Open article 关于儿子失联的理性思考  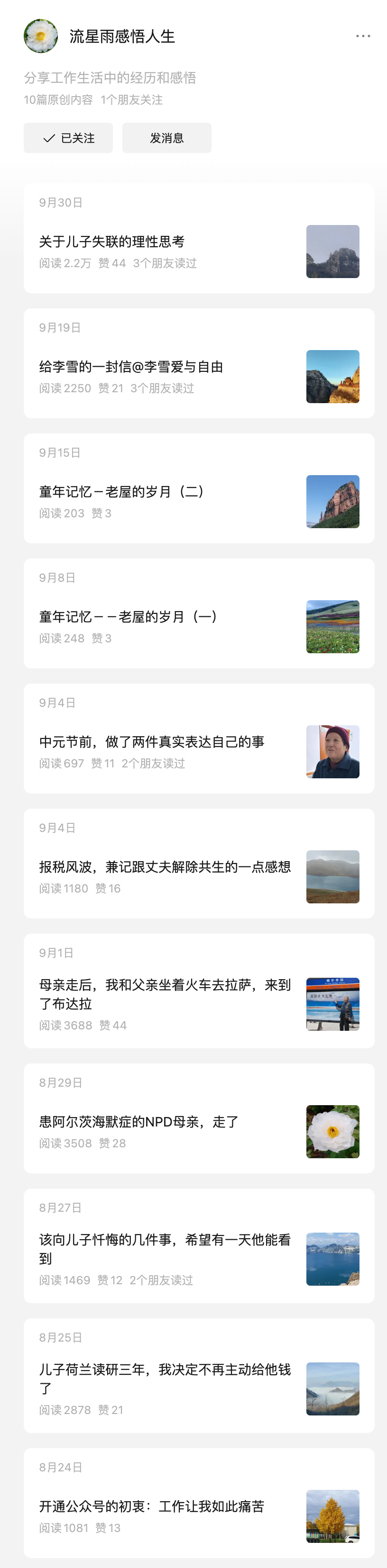(112, 242)
